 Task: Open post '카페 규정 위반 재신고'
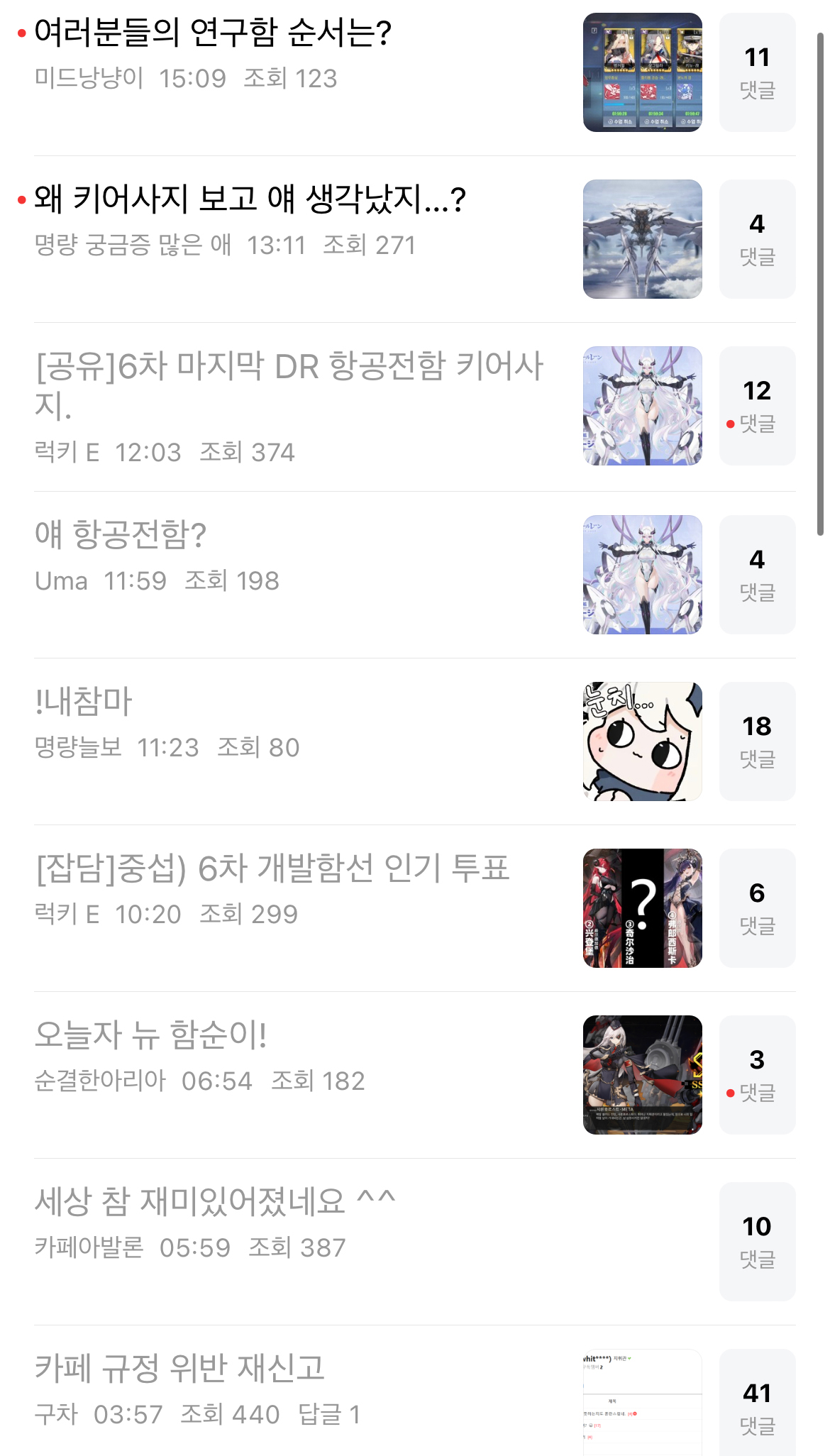(179, 1369)
